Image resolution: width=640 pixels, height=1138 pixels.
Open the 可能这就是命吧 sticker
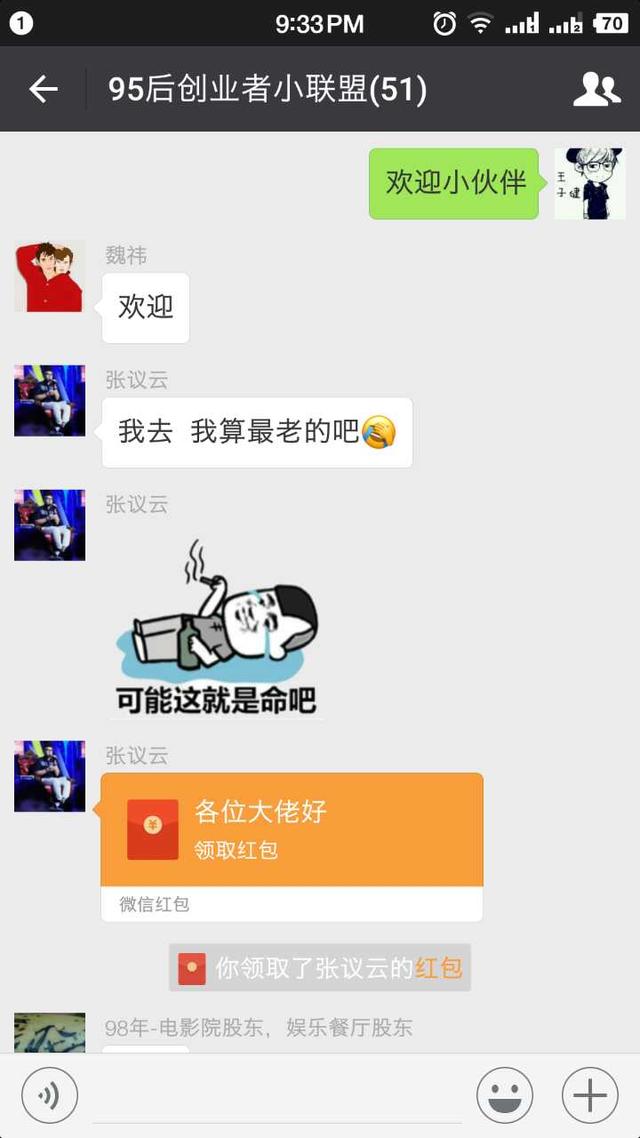[x=215, y=628]
